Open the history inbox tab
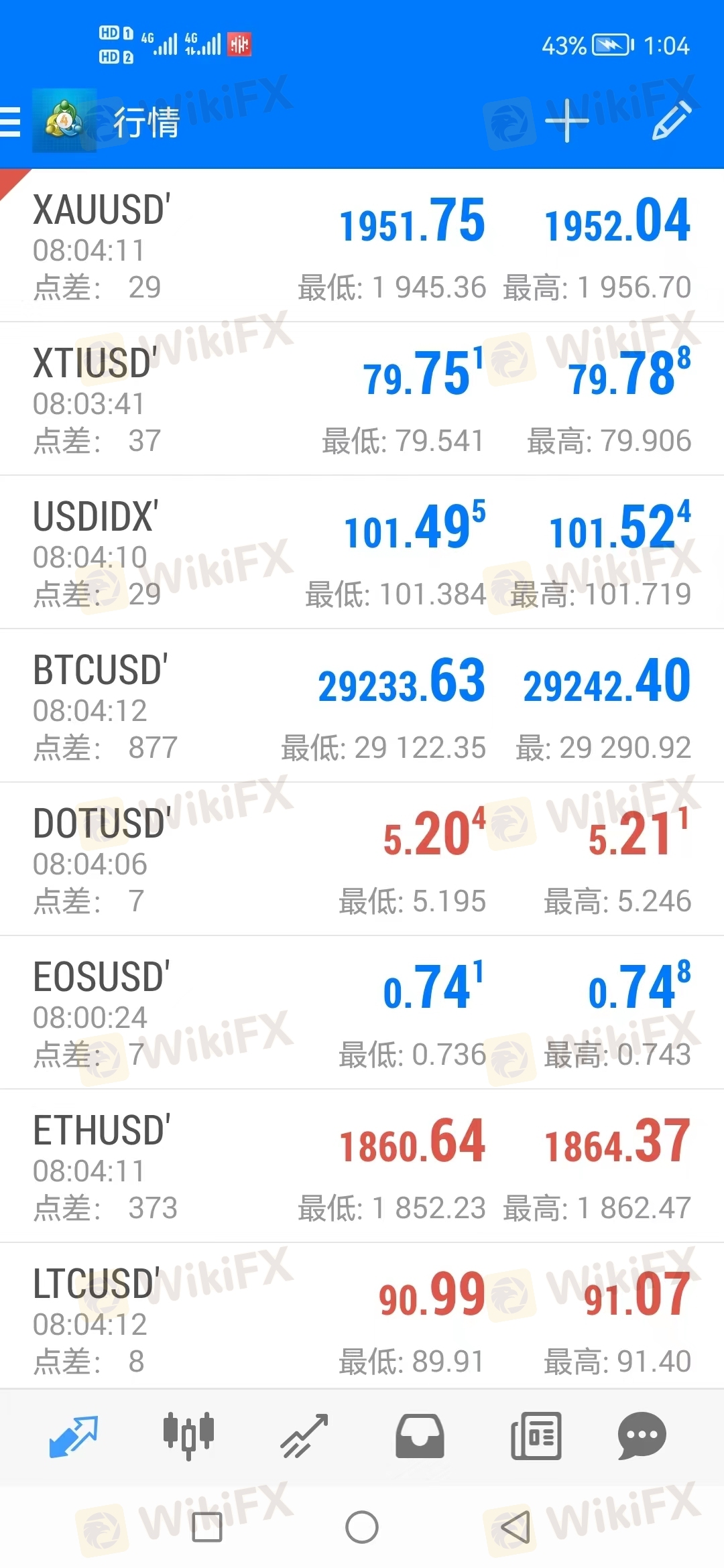This screenshot has width=724, height=1568. point(420,1436)
